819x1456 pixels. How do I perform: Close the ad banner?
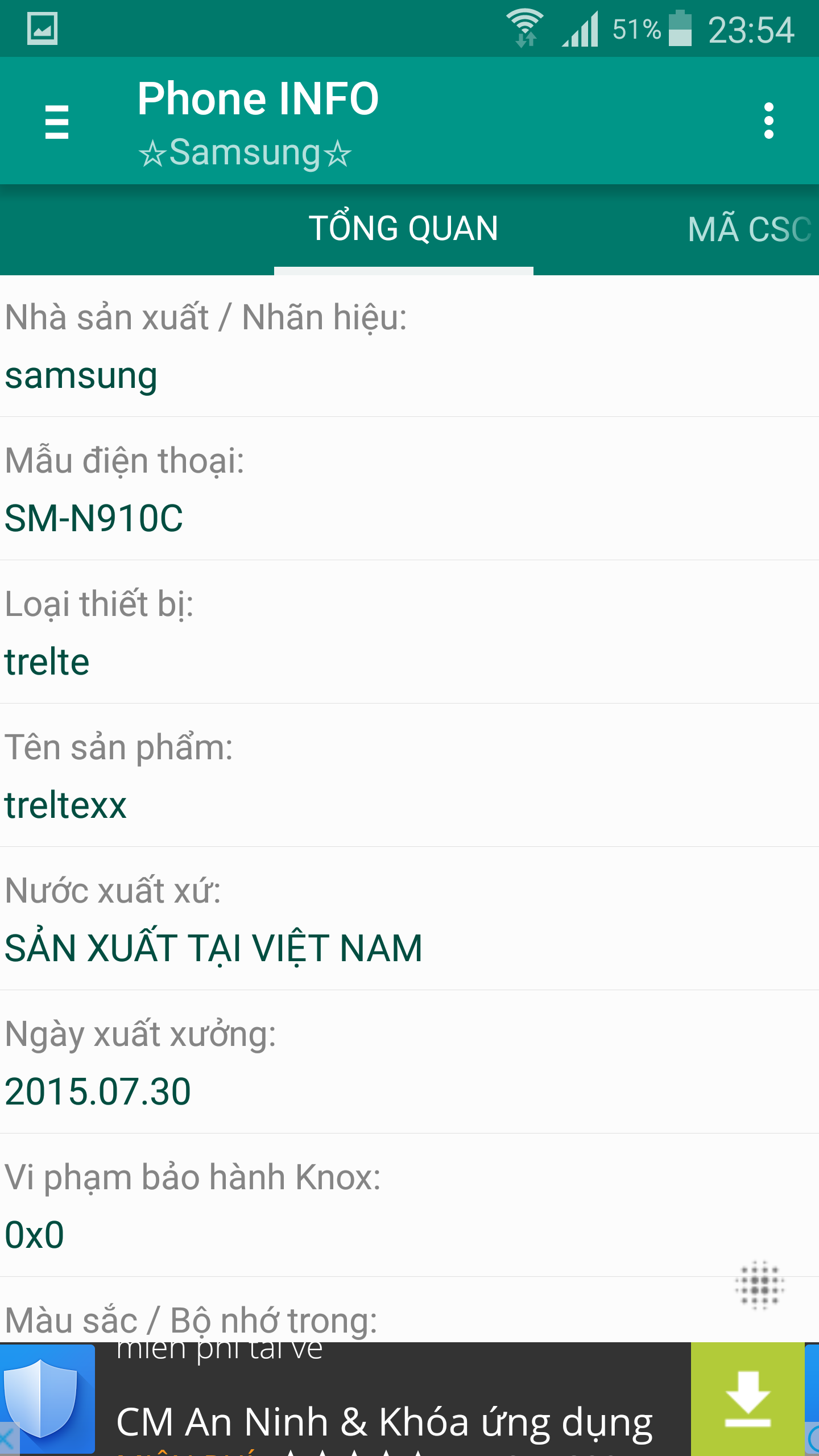[8, 1440]
